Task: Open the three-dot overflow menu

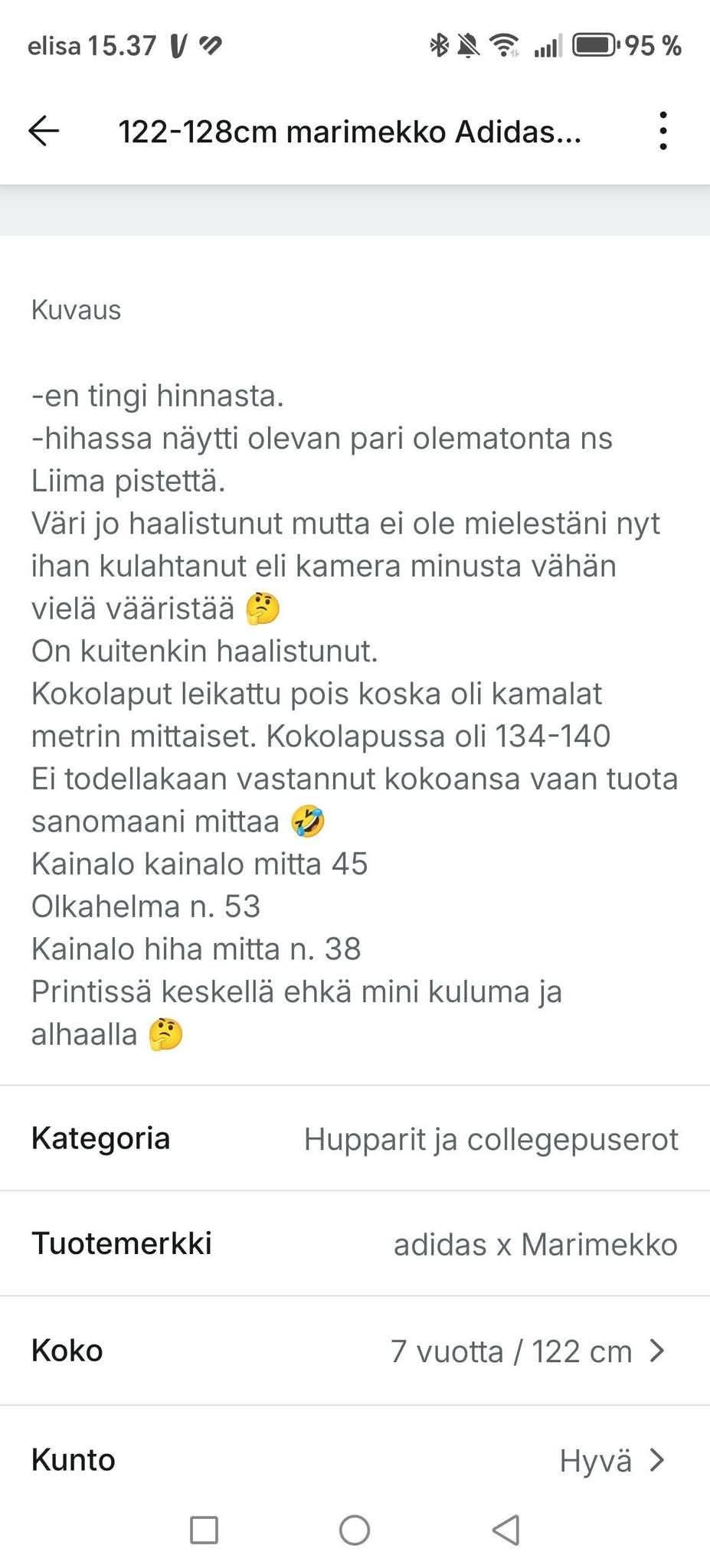Action: [665, 130]
